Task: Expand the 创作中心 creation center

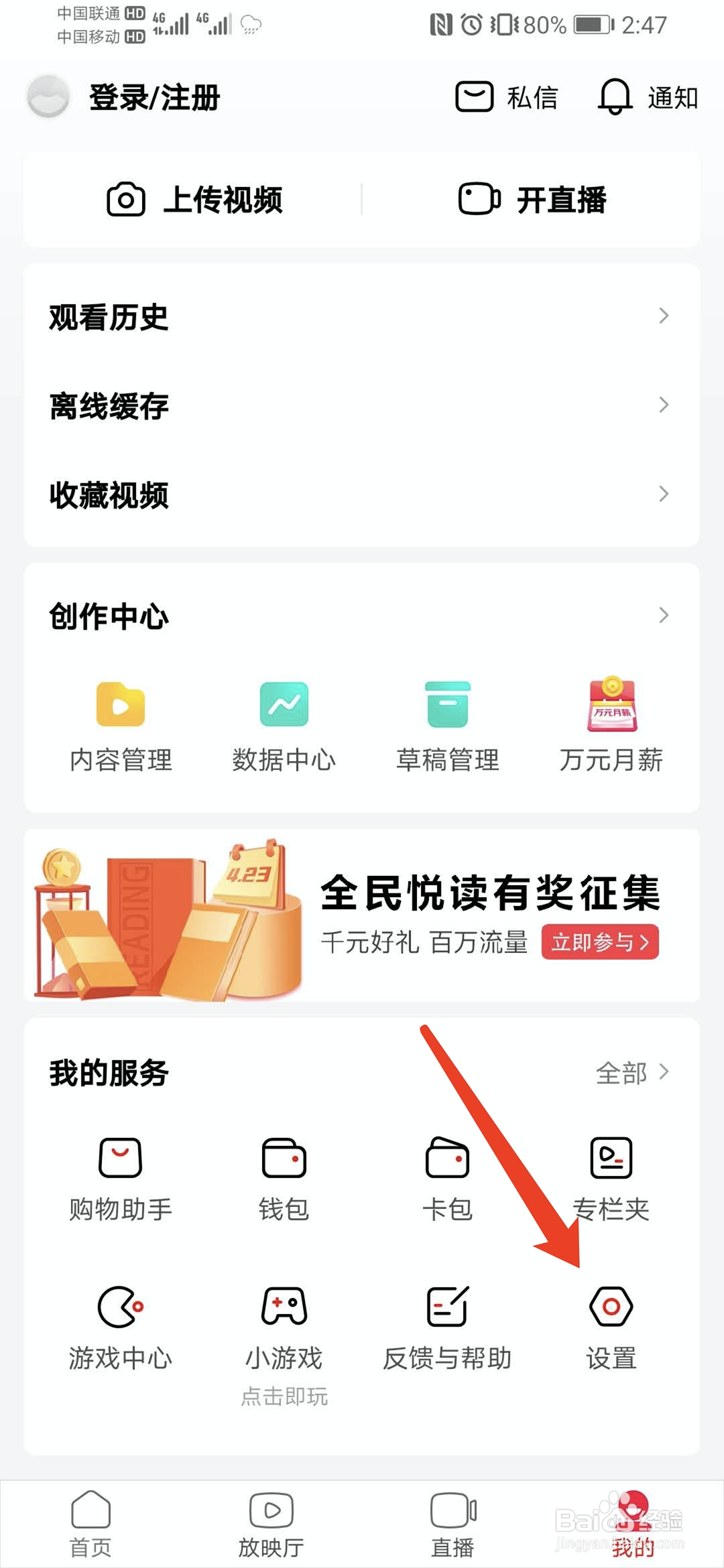Action: pos(362,615)
